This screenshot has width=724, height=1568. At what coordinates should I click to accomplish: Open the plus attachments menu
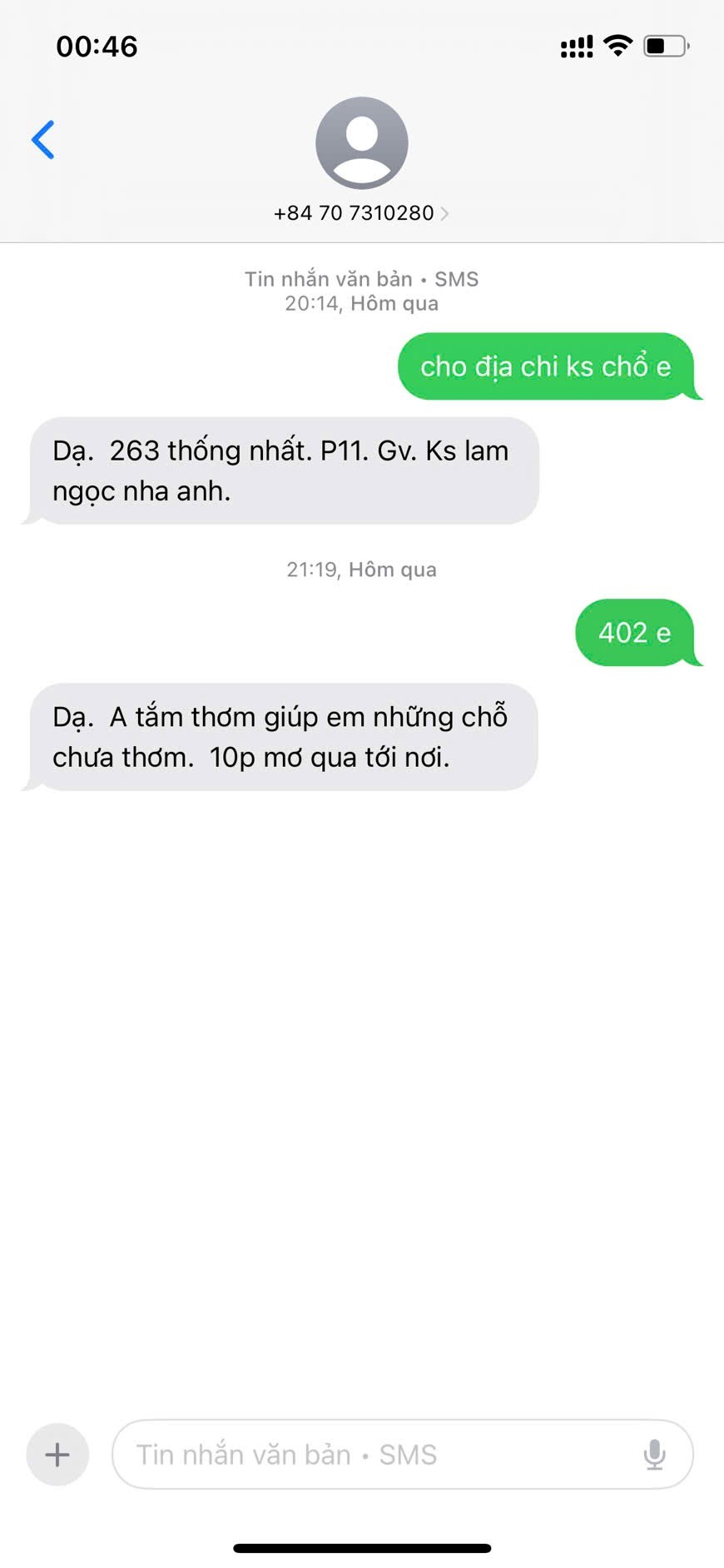coord(57,1455)
